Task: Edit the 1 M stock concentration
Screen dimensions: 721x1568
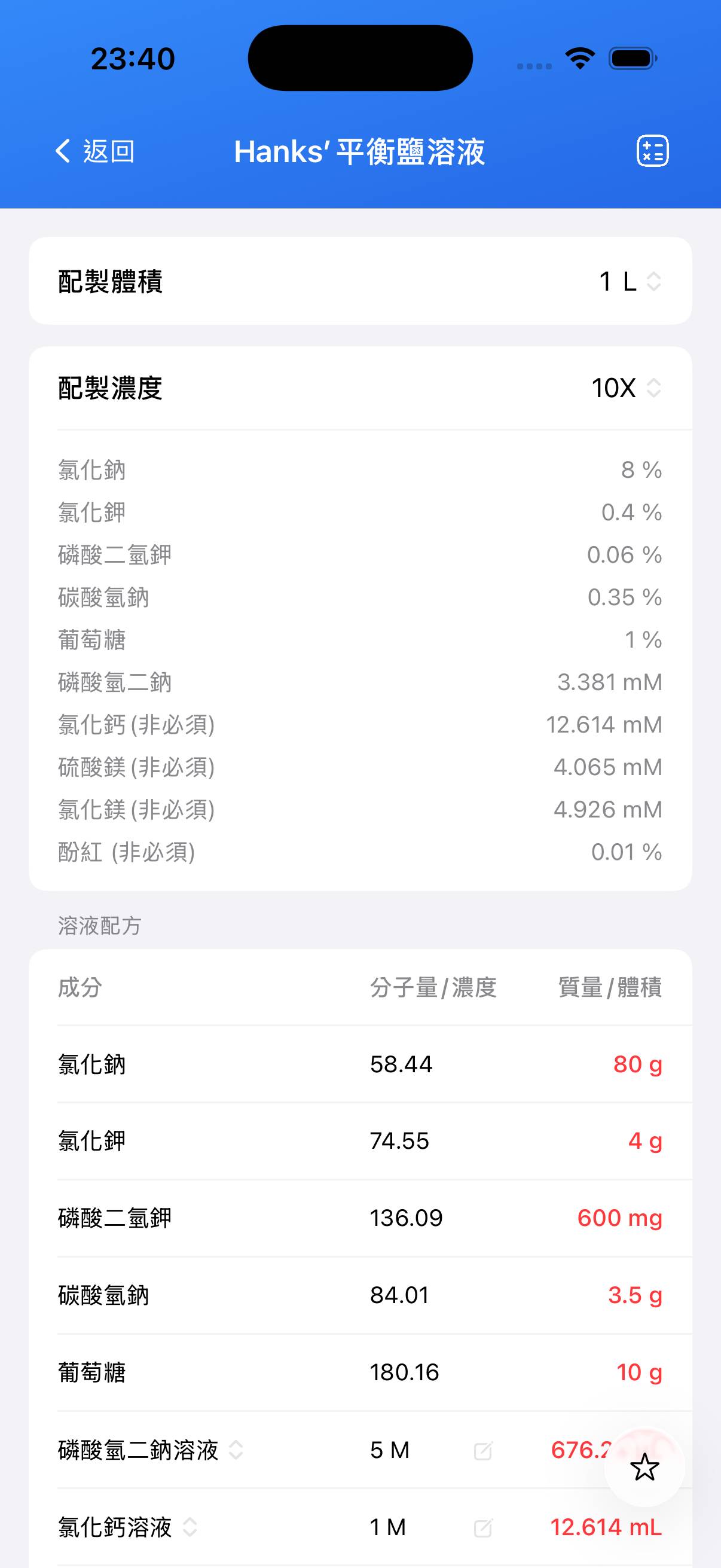Action: coord(482,1527)
